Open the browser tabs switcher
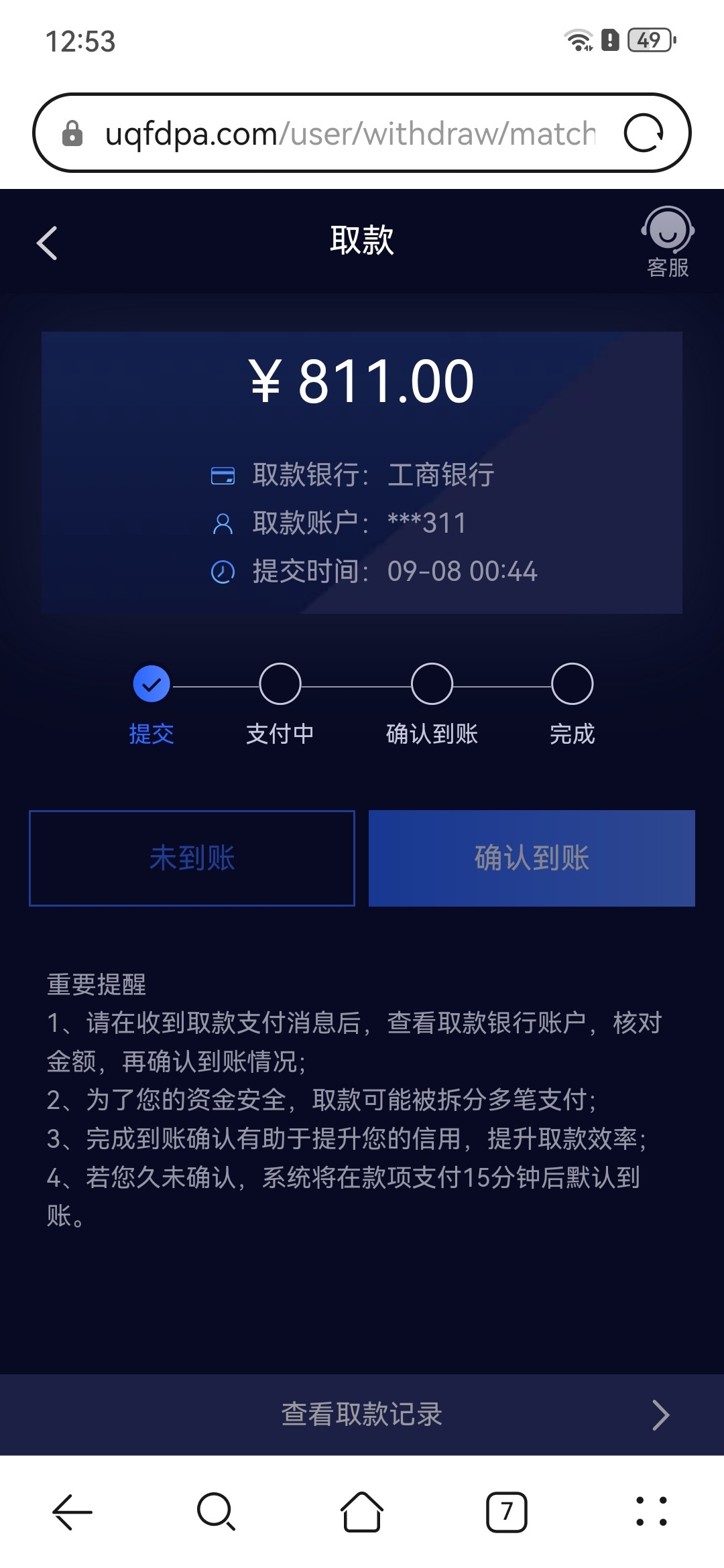The height and width of the screenshot is (1568, 724). tap(507, 1512)
